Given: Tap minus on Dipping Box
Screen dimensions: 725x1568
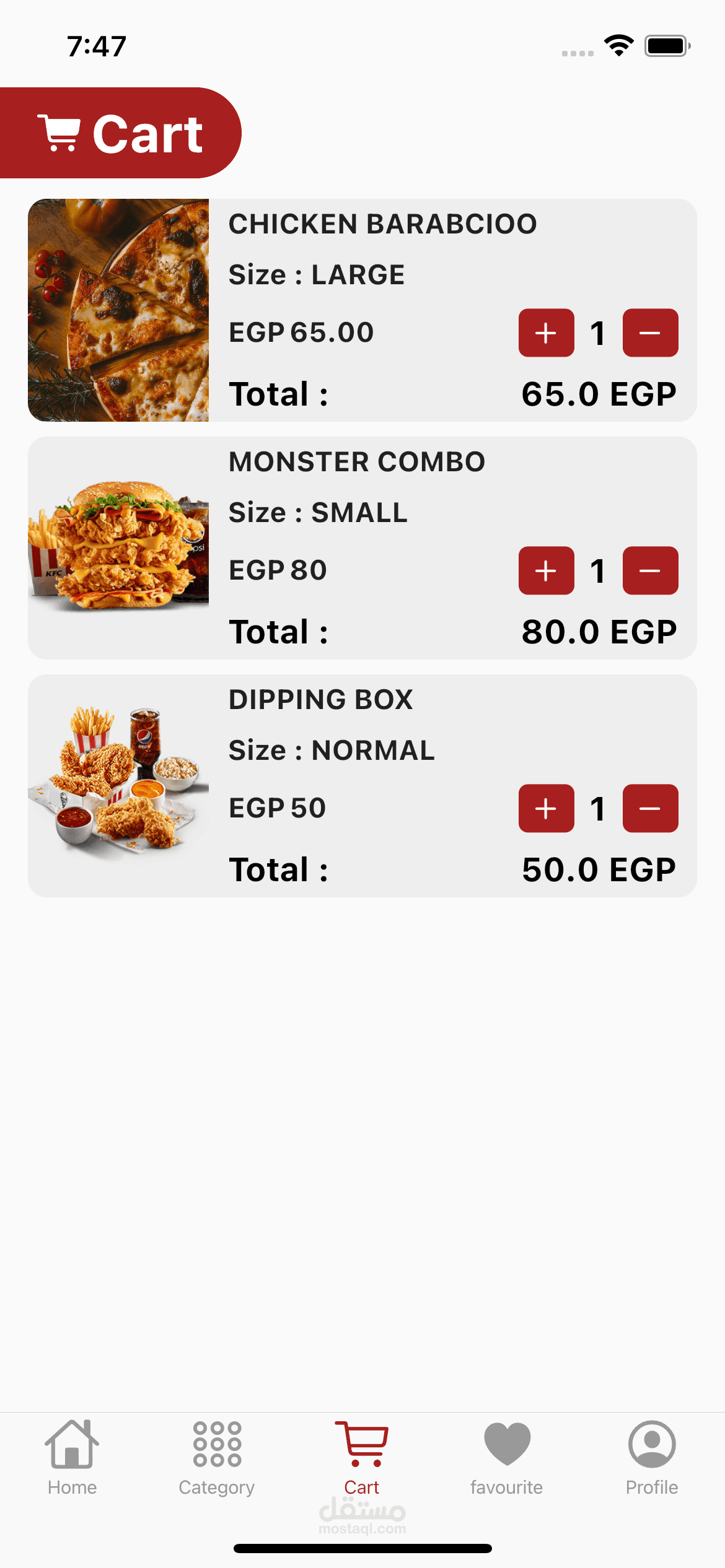Looking at the screenshot, I should tap(650, 809).
